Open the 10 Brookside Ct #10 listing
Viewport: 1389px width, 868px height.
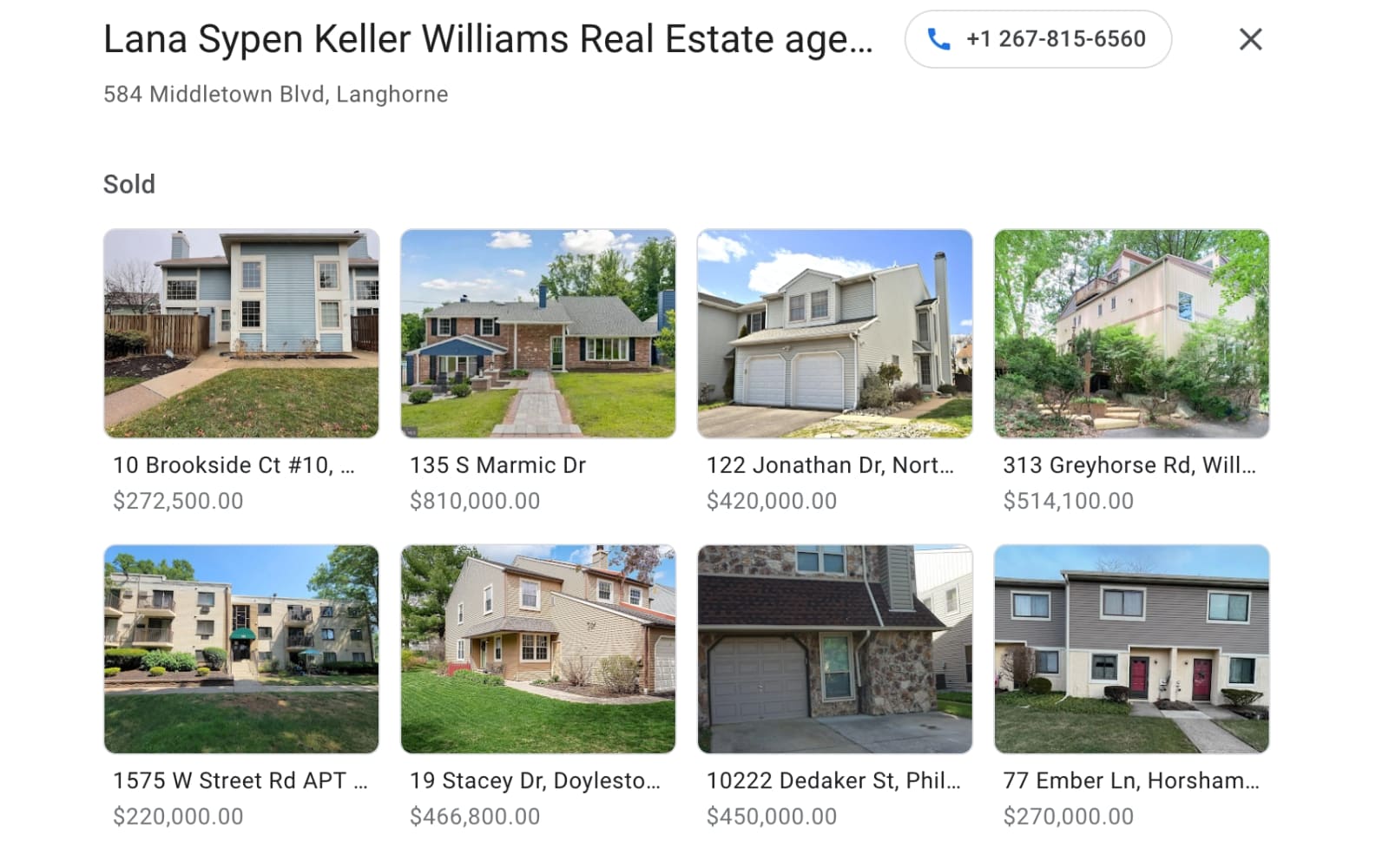pyautogui.click(x=241, y=334)
